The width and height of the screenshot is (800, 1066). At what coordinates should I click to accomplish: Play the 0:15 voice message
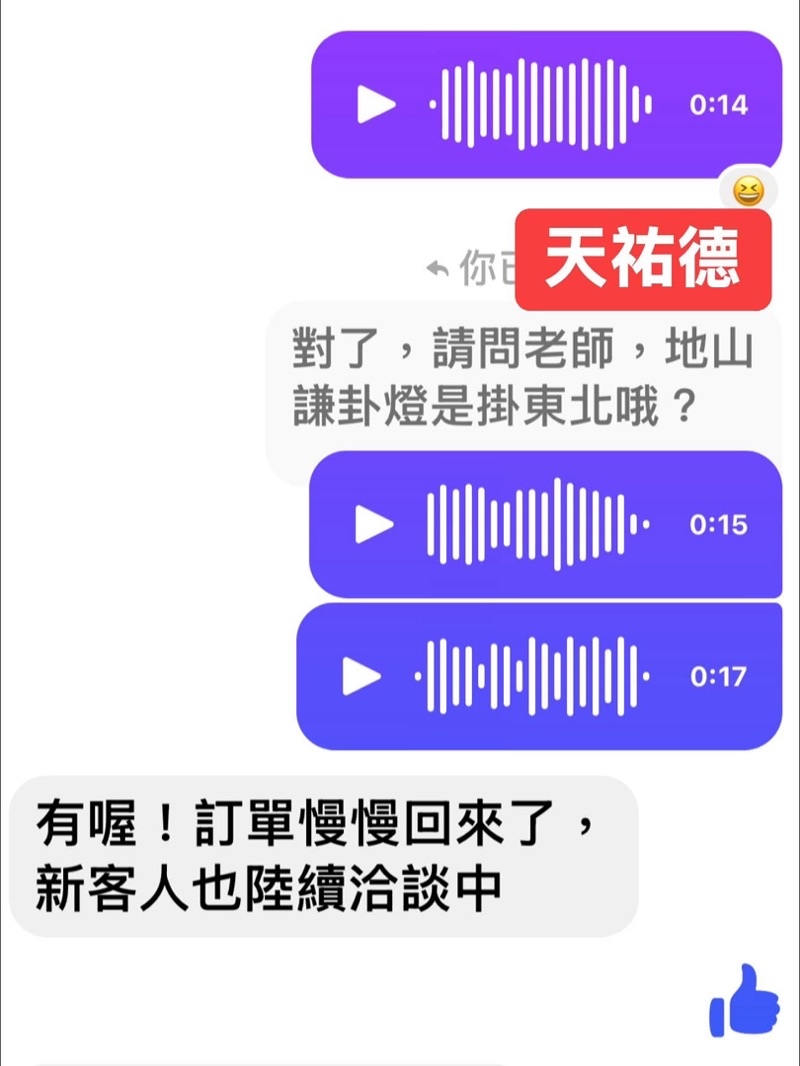click(x=374, y=524)
